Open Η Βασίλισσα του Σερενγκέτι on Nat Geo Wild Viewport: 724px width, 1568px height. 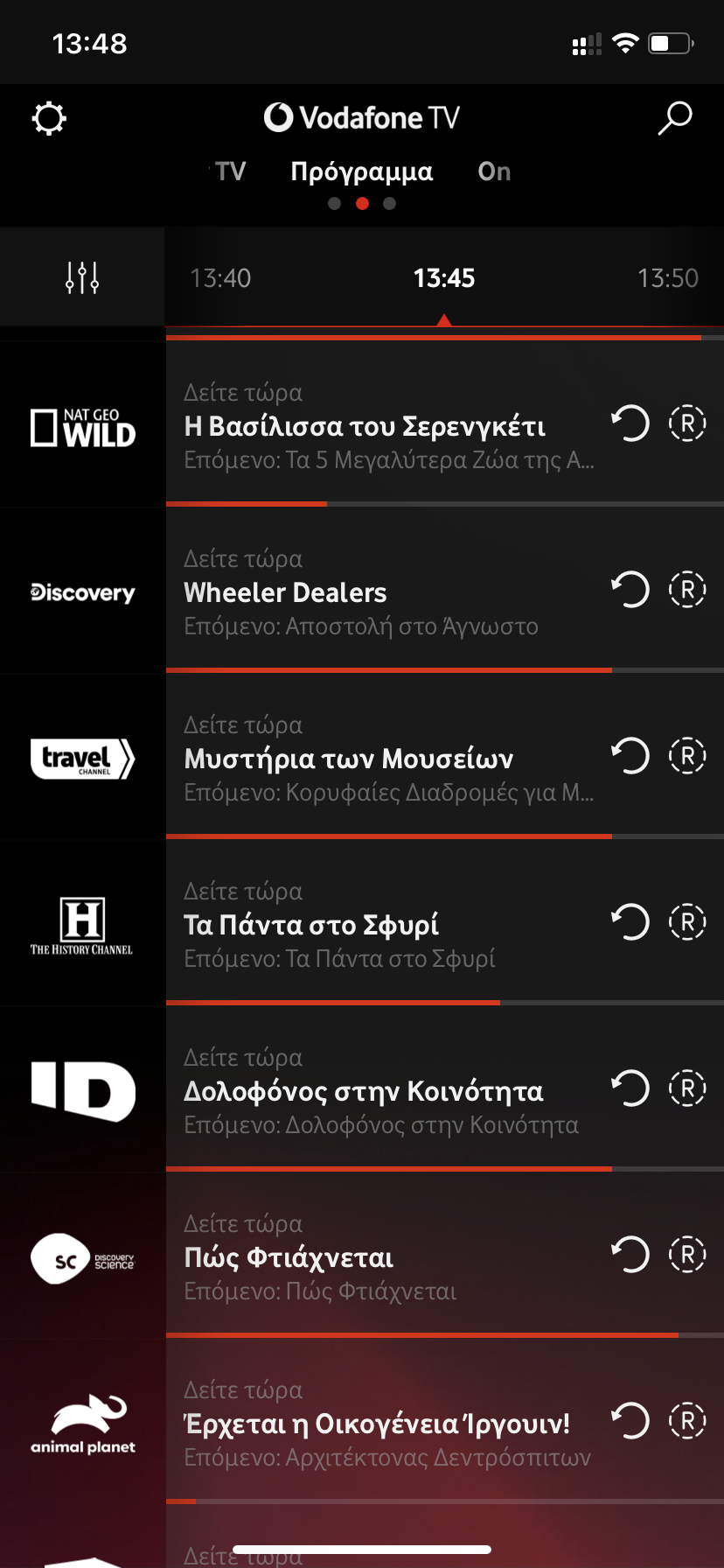coord(365,426)
